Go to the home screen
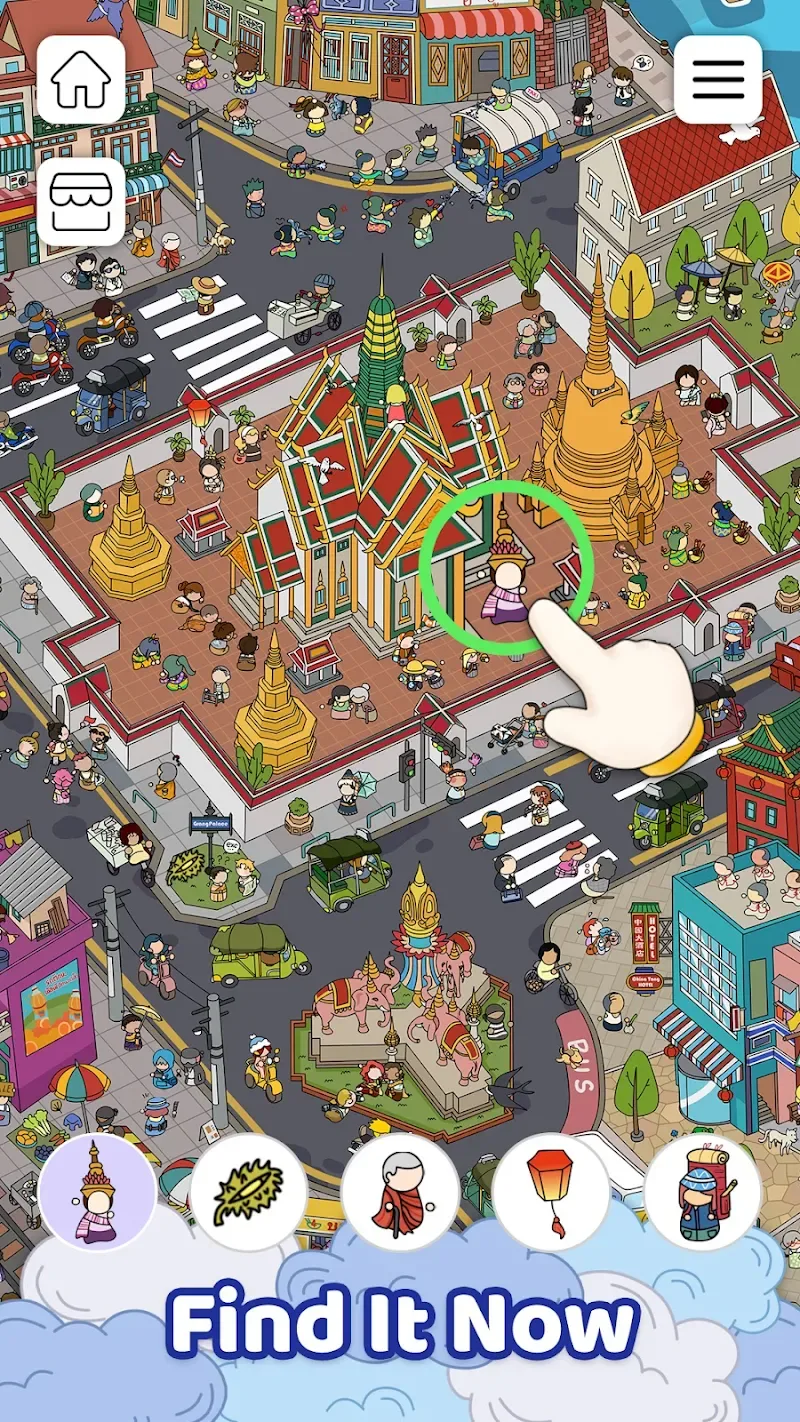Image resolution: width=800 pixels, height=1422 pixels. (81, 80)
